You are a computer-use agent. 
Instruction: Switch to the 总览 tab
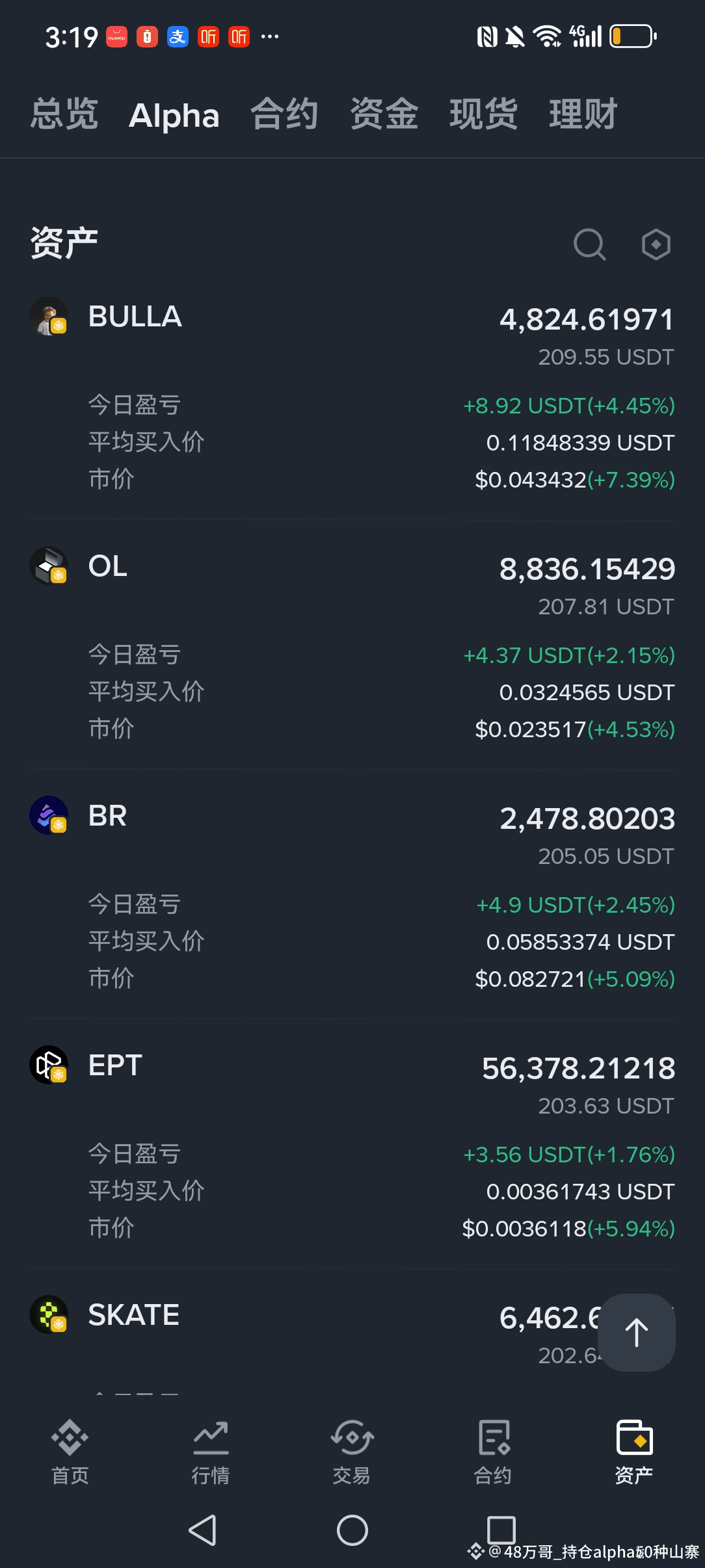[64, 114]
